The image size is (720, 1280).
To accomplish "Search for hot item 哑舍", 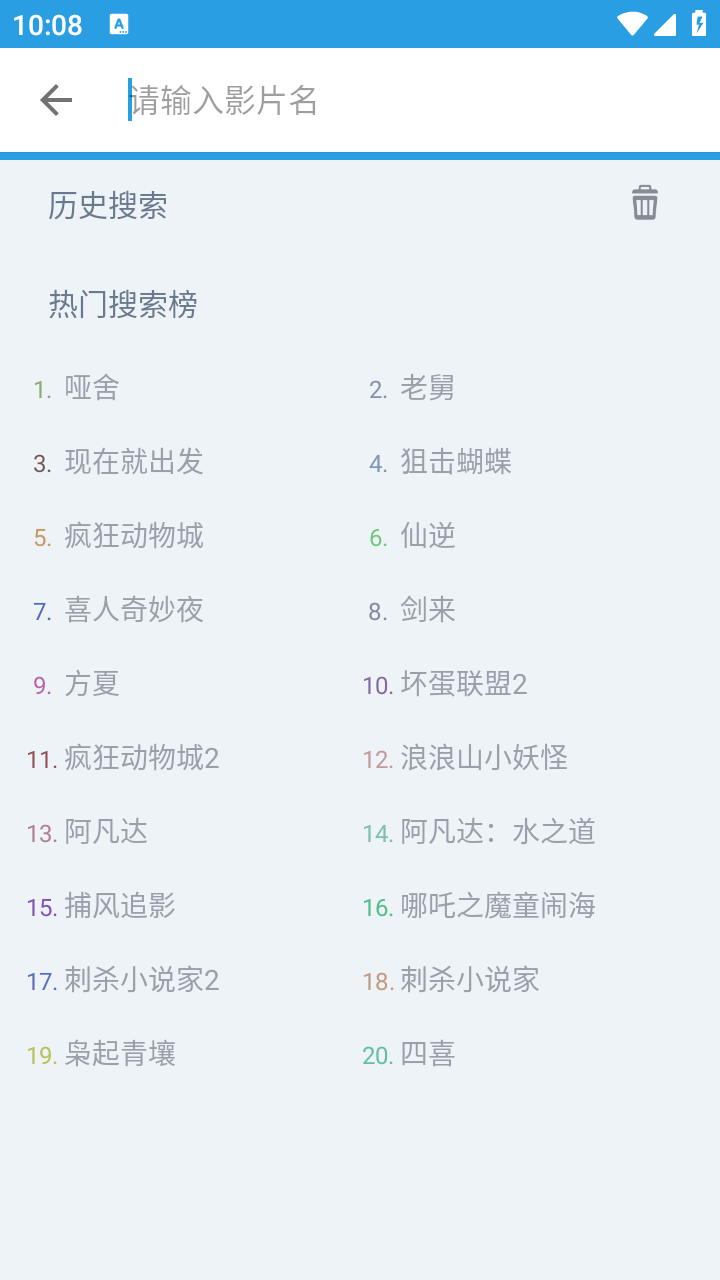I will (92, 388).
